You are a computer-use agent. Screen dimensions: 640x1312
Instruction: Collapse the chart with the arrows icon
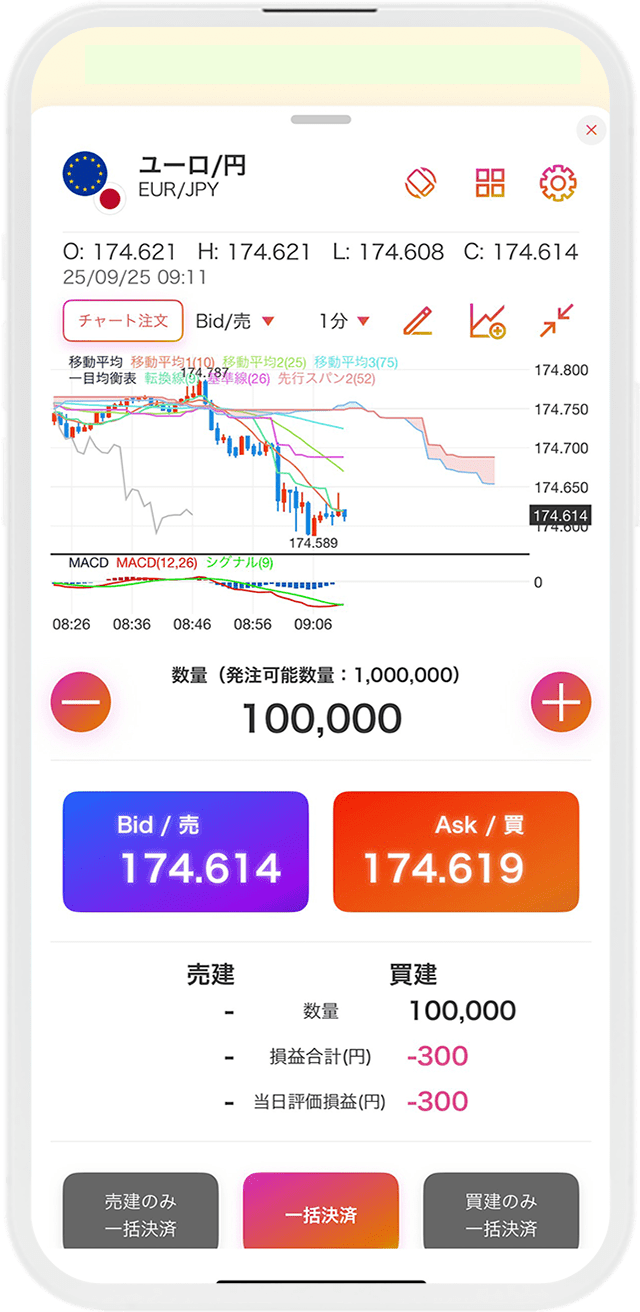(556, 321)
